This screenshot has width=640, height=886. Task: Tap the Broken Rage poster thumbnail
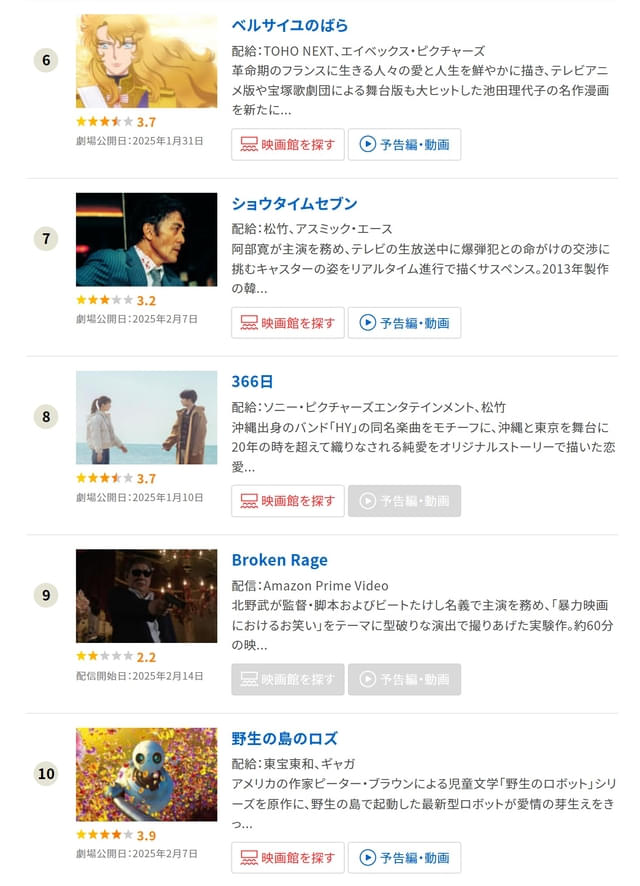pyautogui.click(x=146, y=596)
